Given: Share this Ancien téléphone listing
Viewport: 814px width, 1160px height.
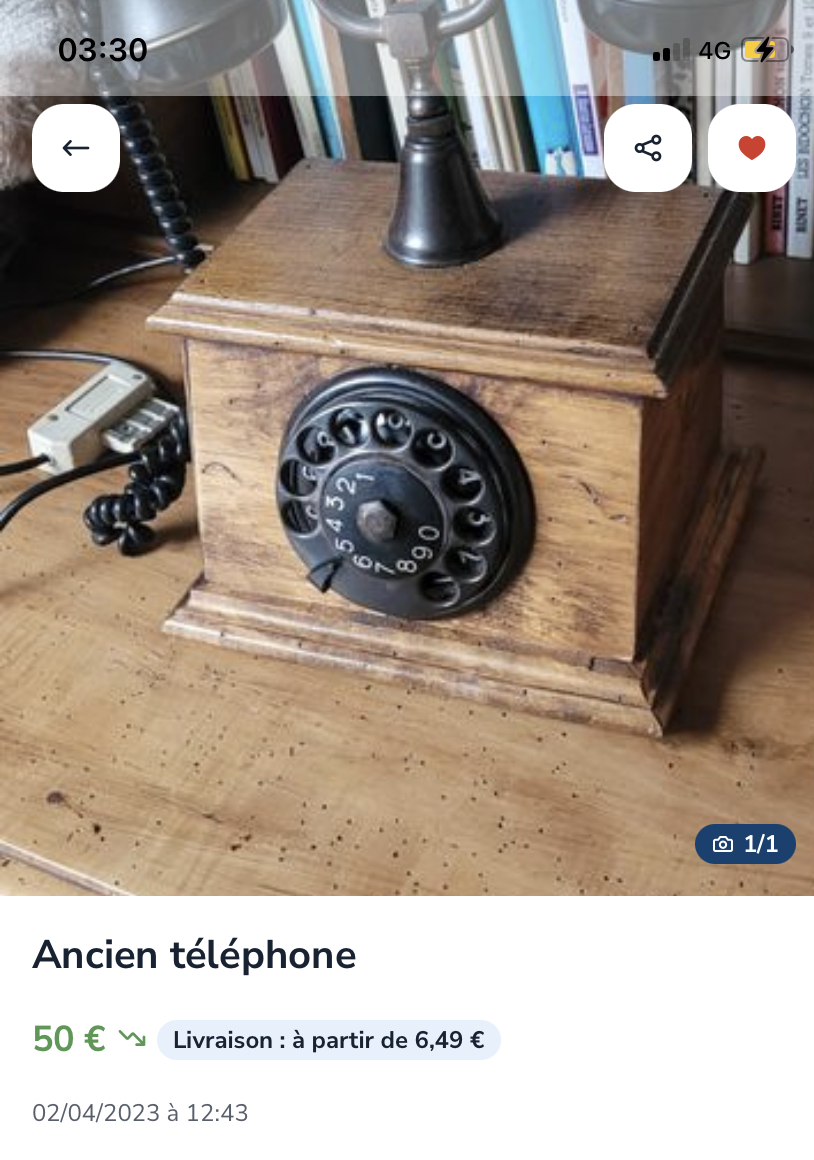Looking at the screenshot, I should [648, 148].
